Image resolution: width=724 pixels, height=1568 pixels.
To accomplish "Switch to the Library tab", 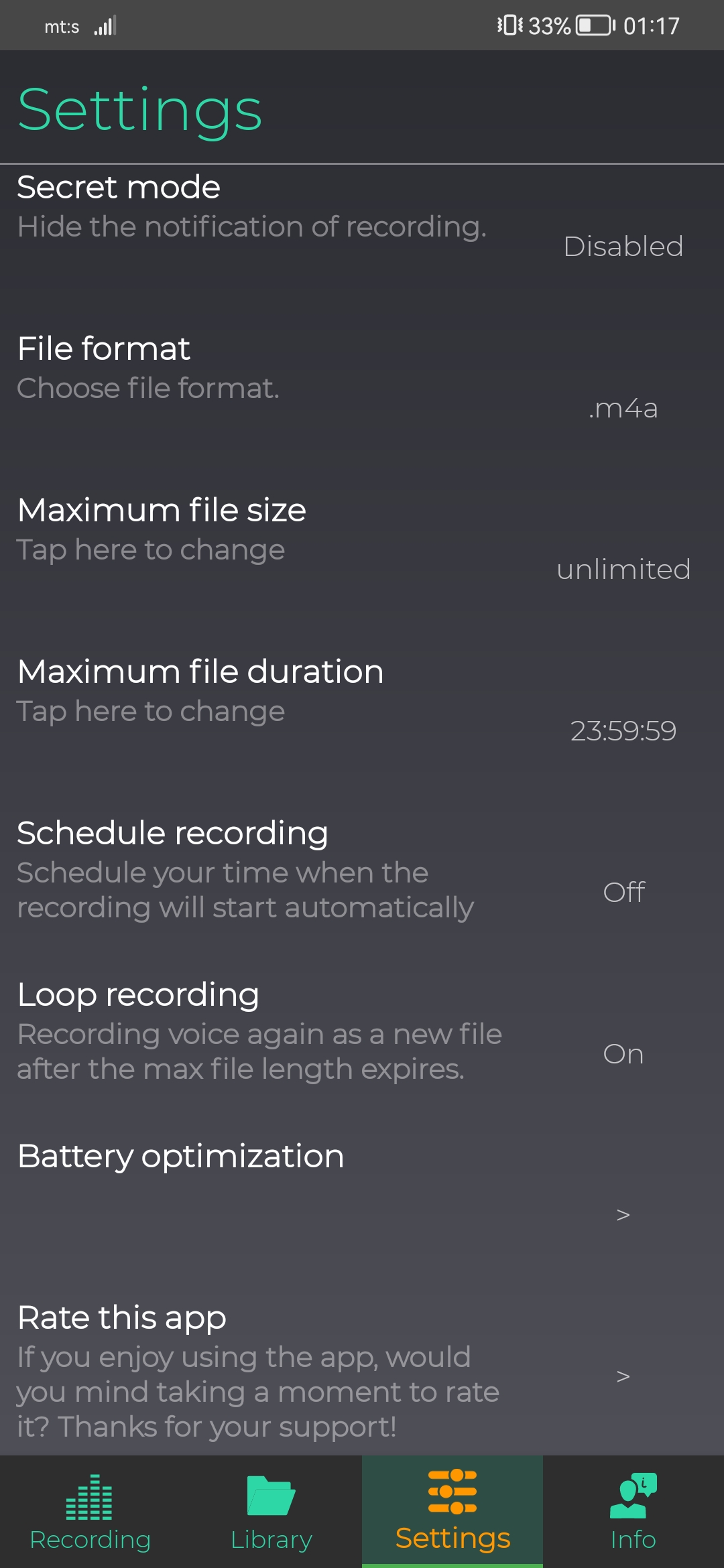I will point(271,1512).
